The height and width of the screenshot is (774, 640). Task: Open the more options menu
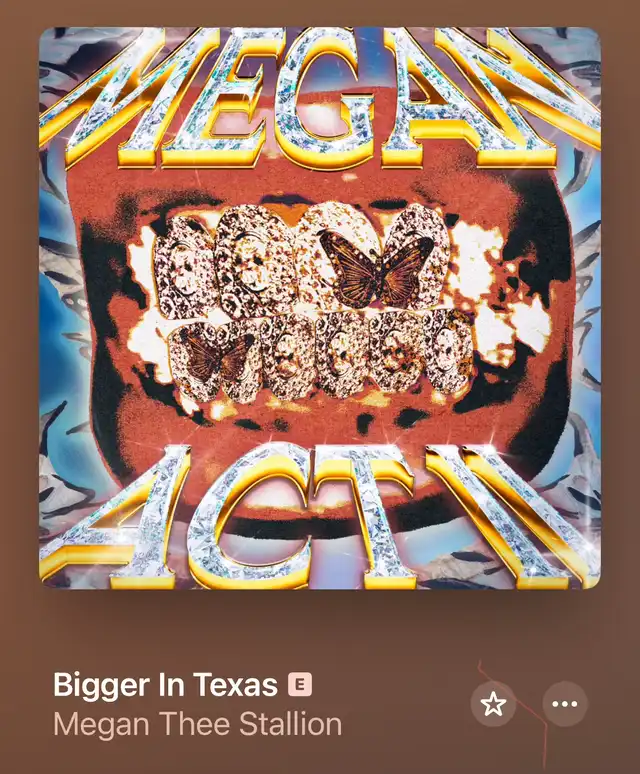[565, 704]
